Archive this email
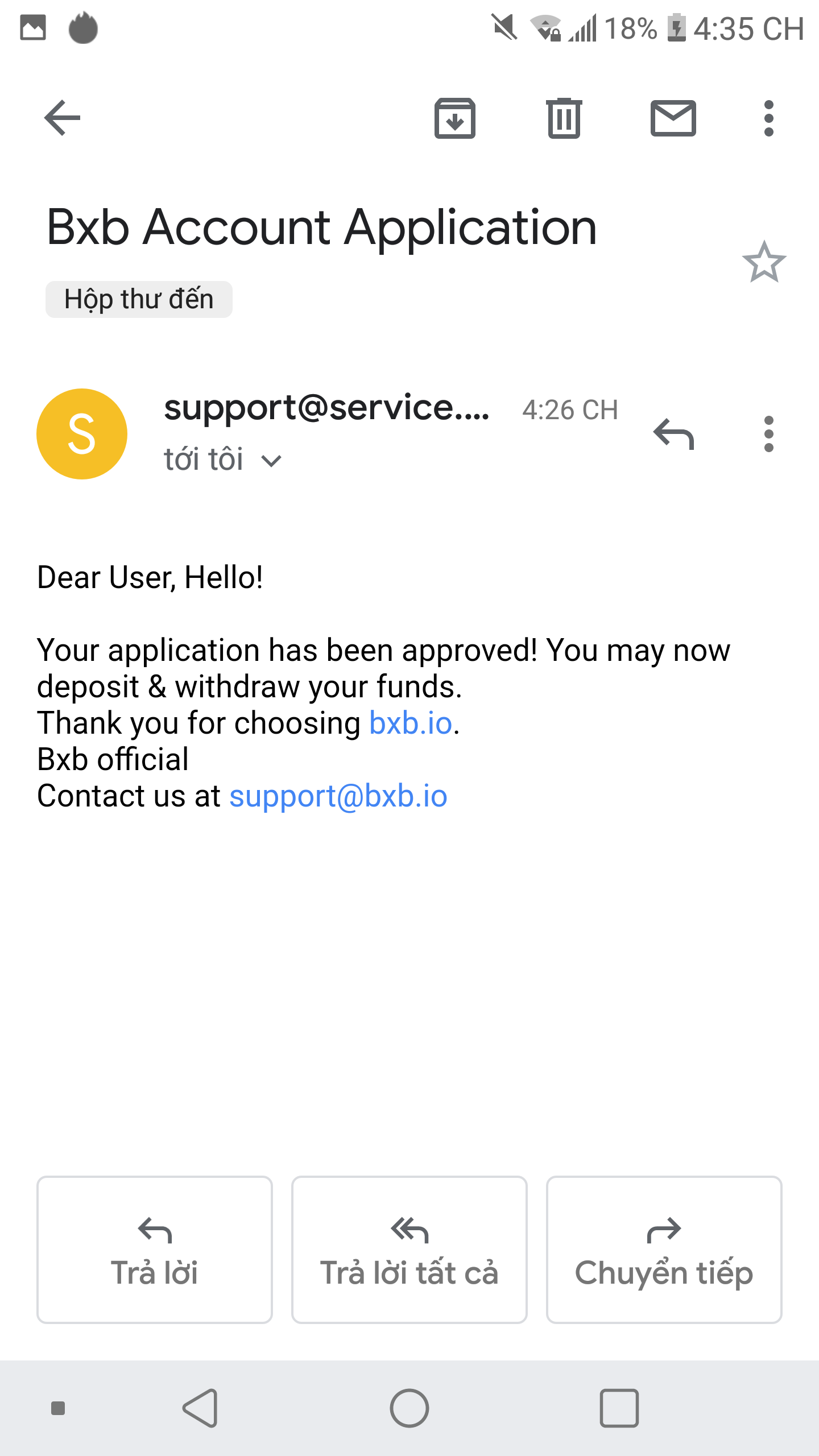Image resolution: width=819 pixels, height=1456 pixels. [x=454, y=118]
